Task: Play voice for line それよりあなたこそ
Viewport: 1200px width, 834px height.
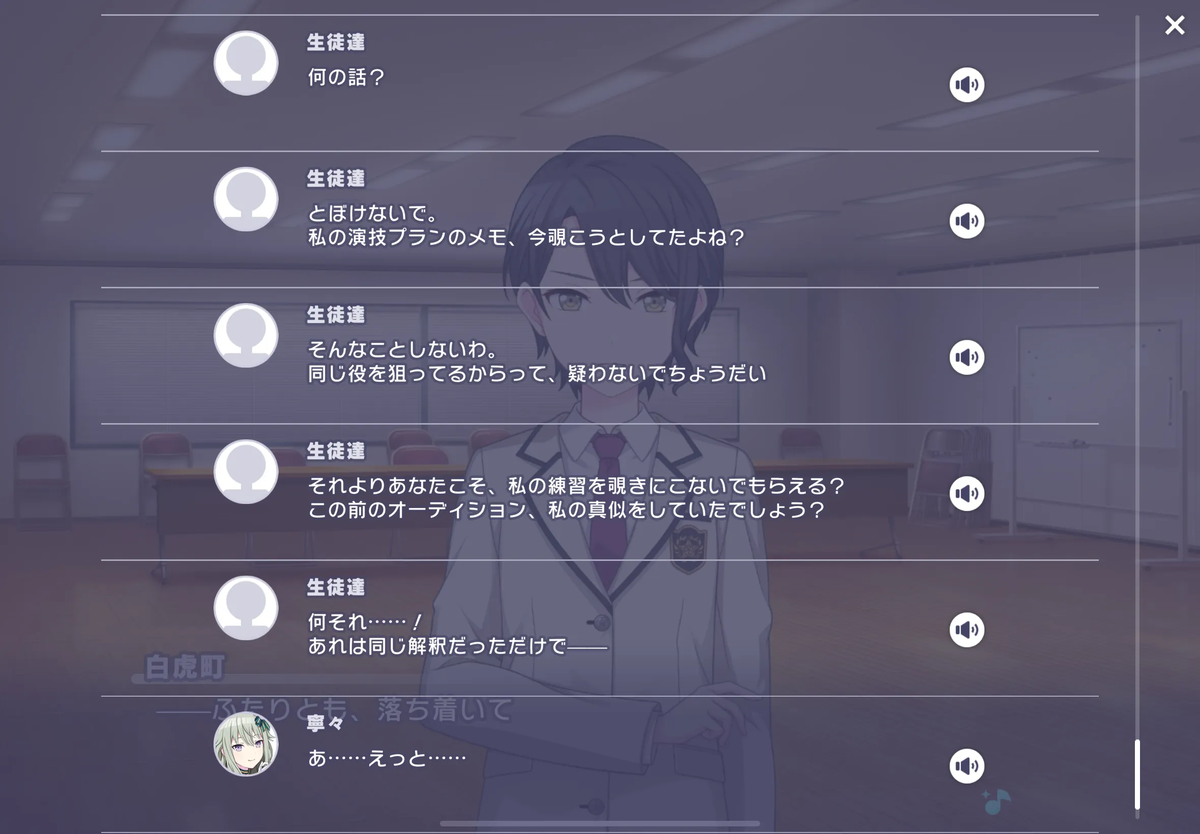Action: point(967,493)
